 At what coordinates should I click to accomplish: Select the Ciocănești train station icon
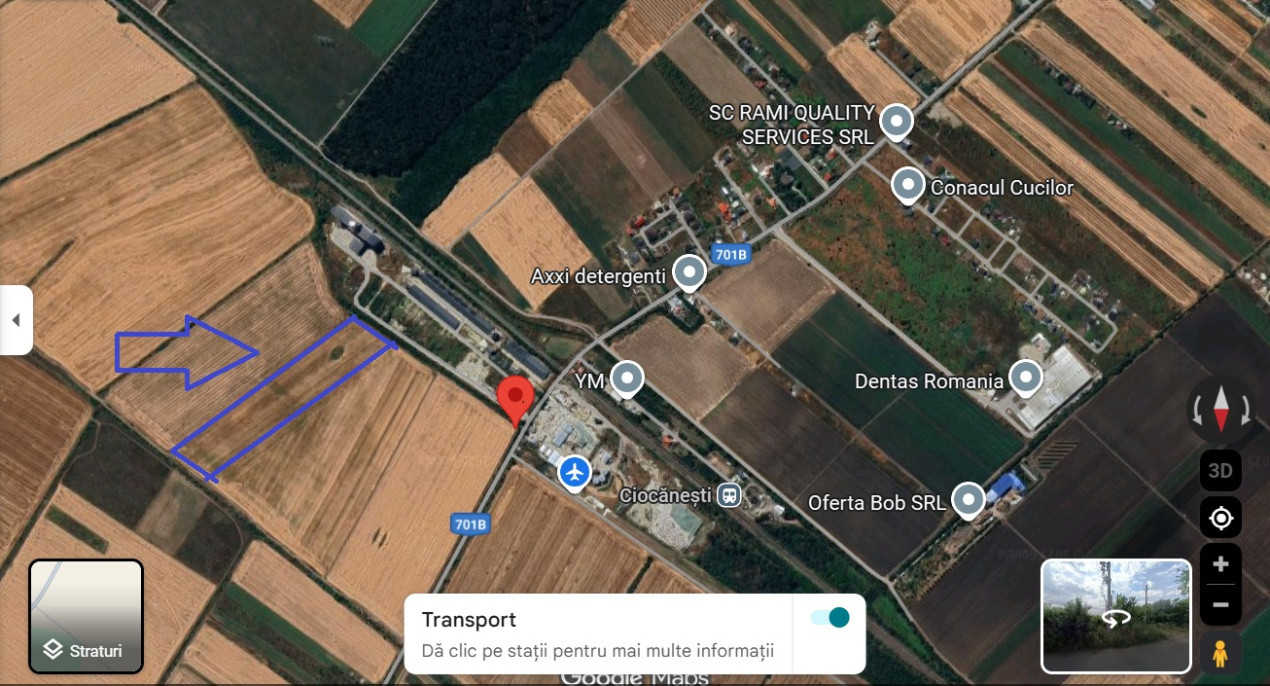coord(730,495)
